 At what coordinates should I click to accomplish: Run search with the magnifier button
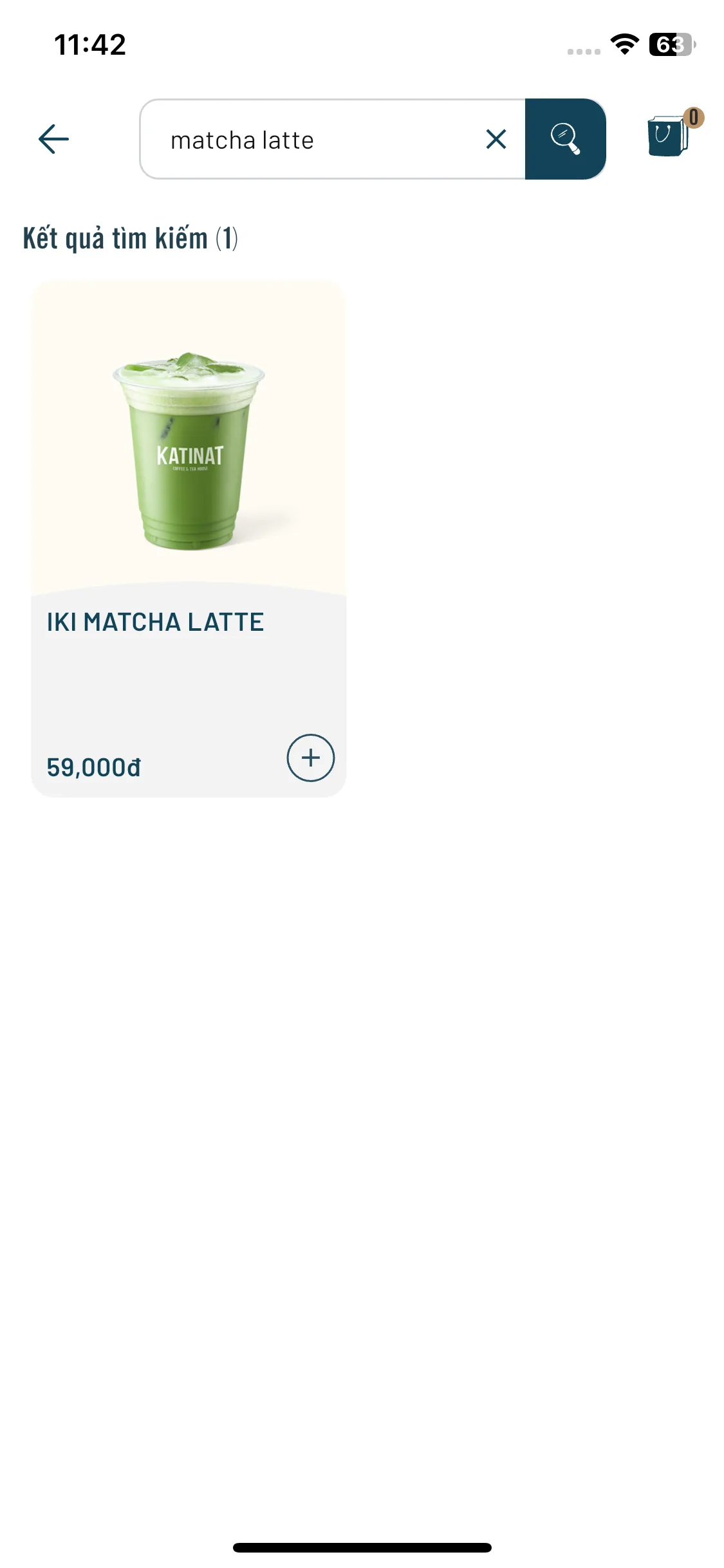565,139
